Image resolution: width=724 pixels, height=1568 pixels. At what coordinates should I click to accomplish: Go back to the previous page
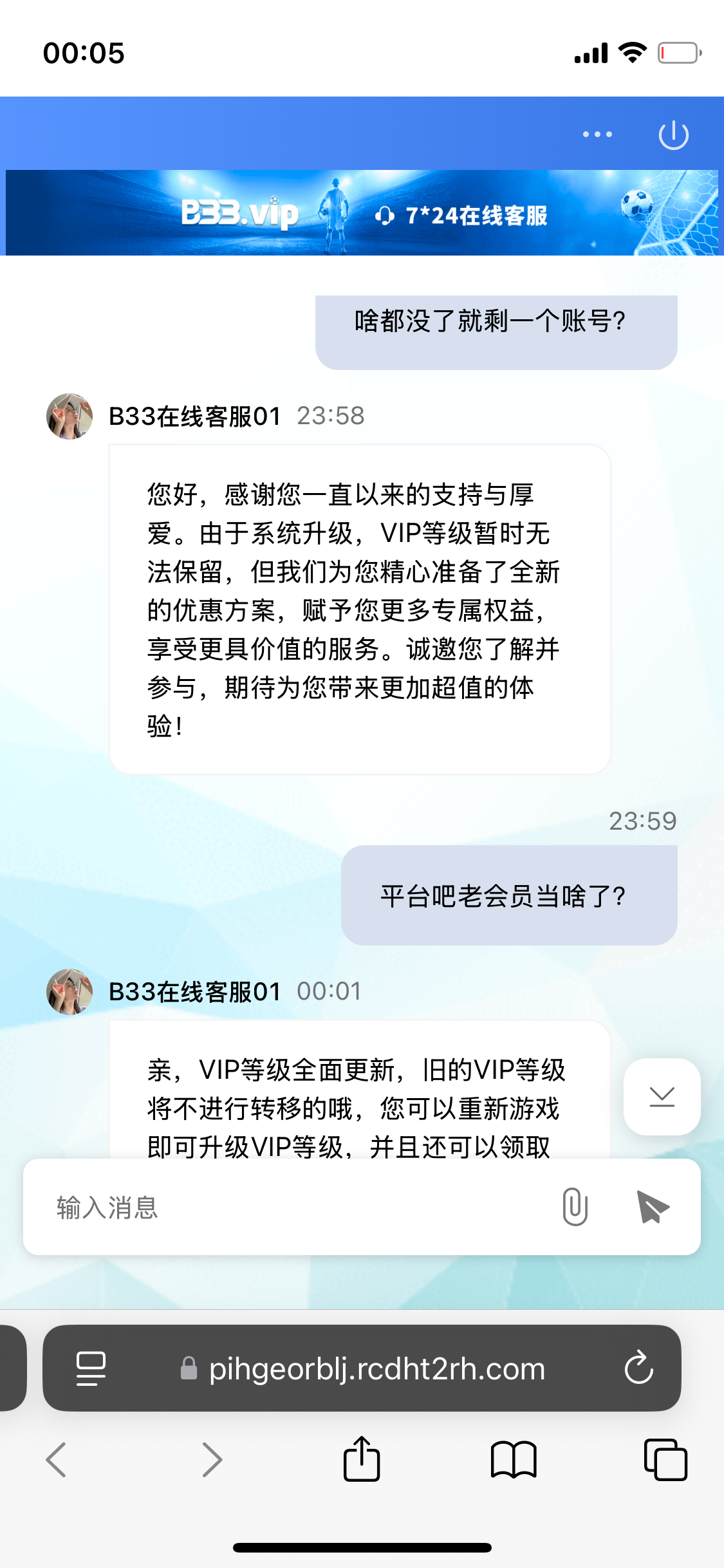click(x=57, y=1459)
